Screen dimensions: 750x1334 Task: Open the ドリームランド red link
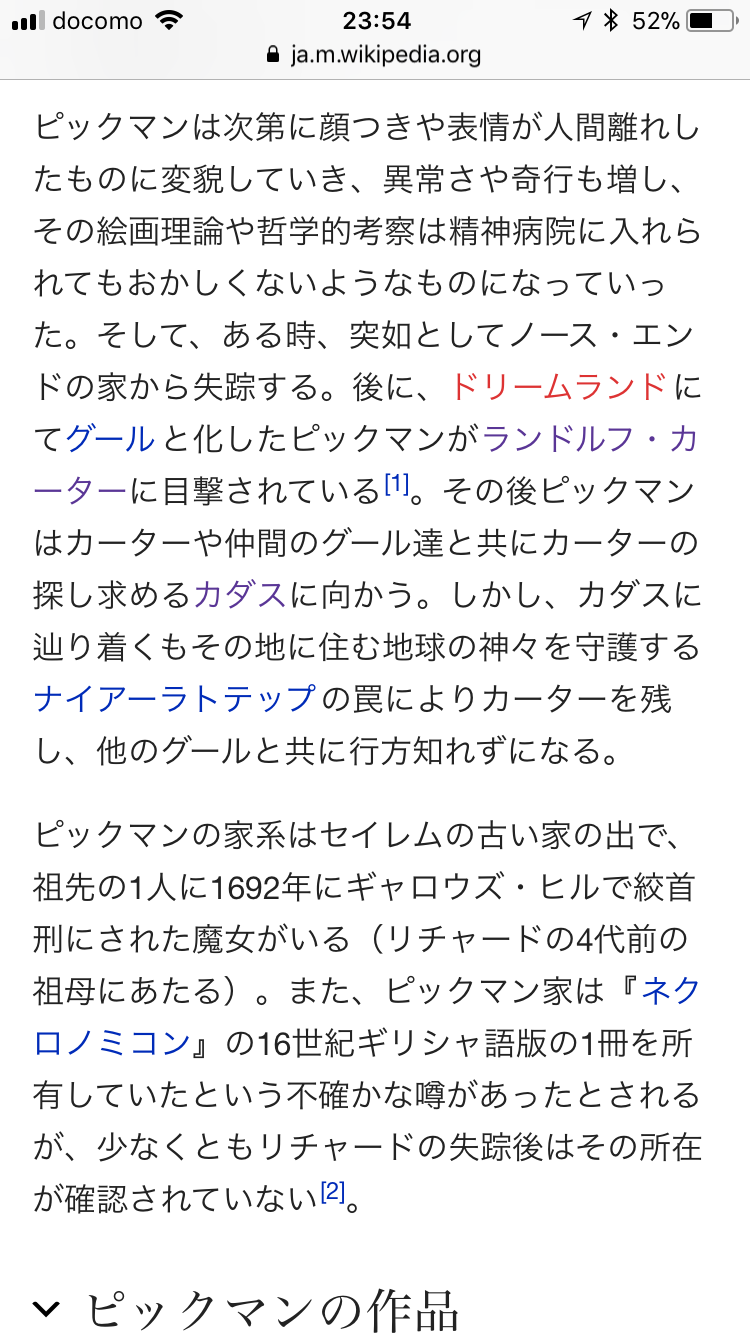tap(558, 386)
